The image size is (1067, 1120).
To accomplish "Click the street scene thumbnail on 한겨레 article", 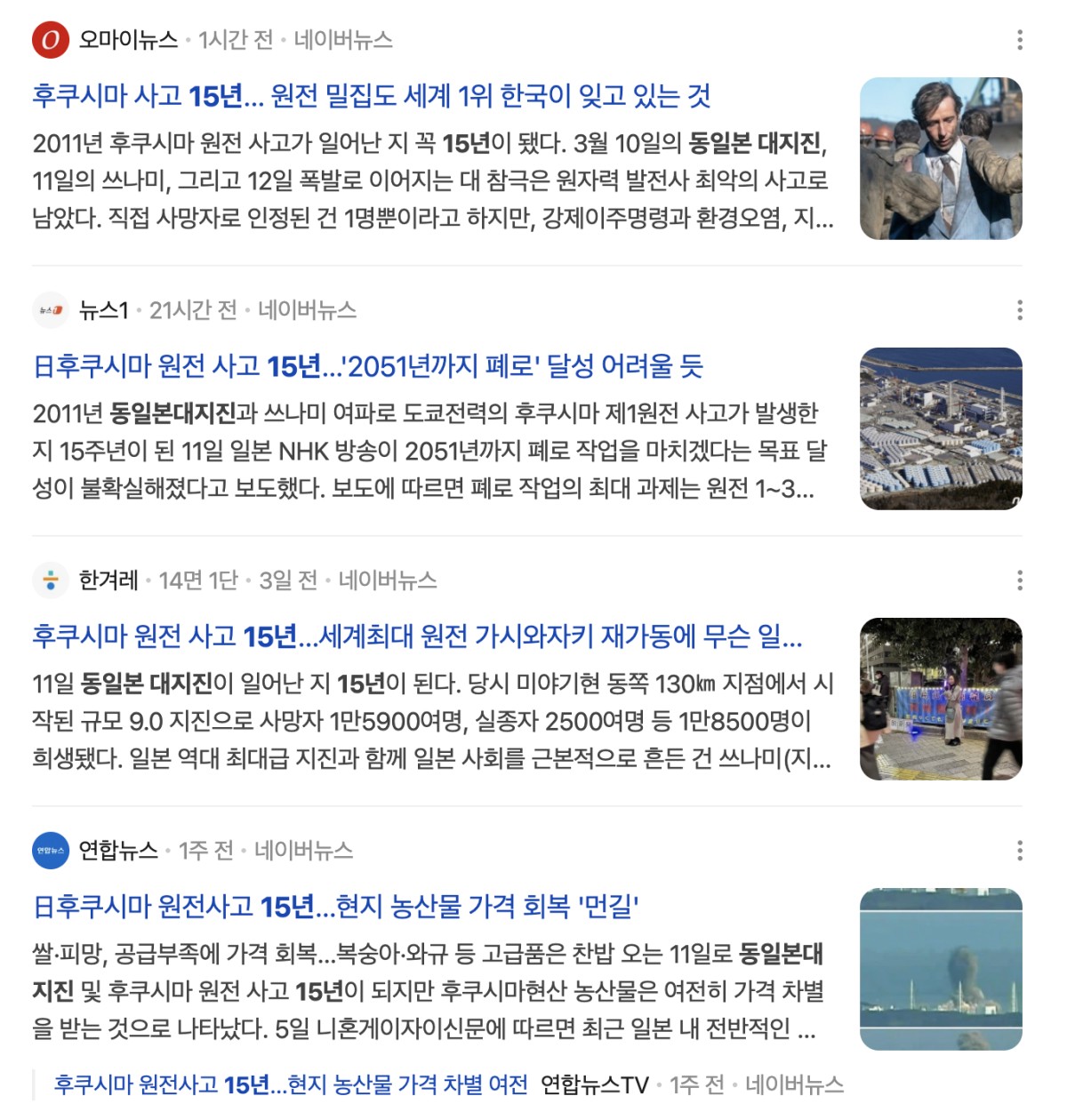I will (943, 700).
